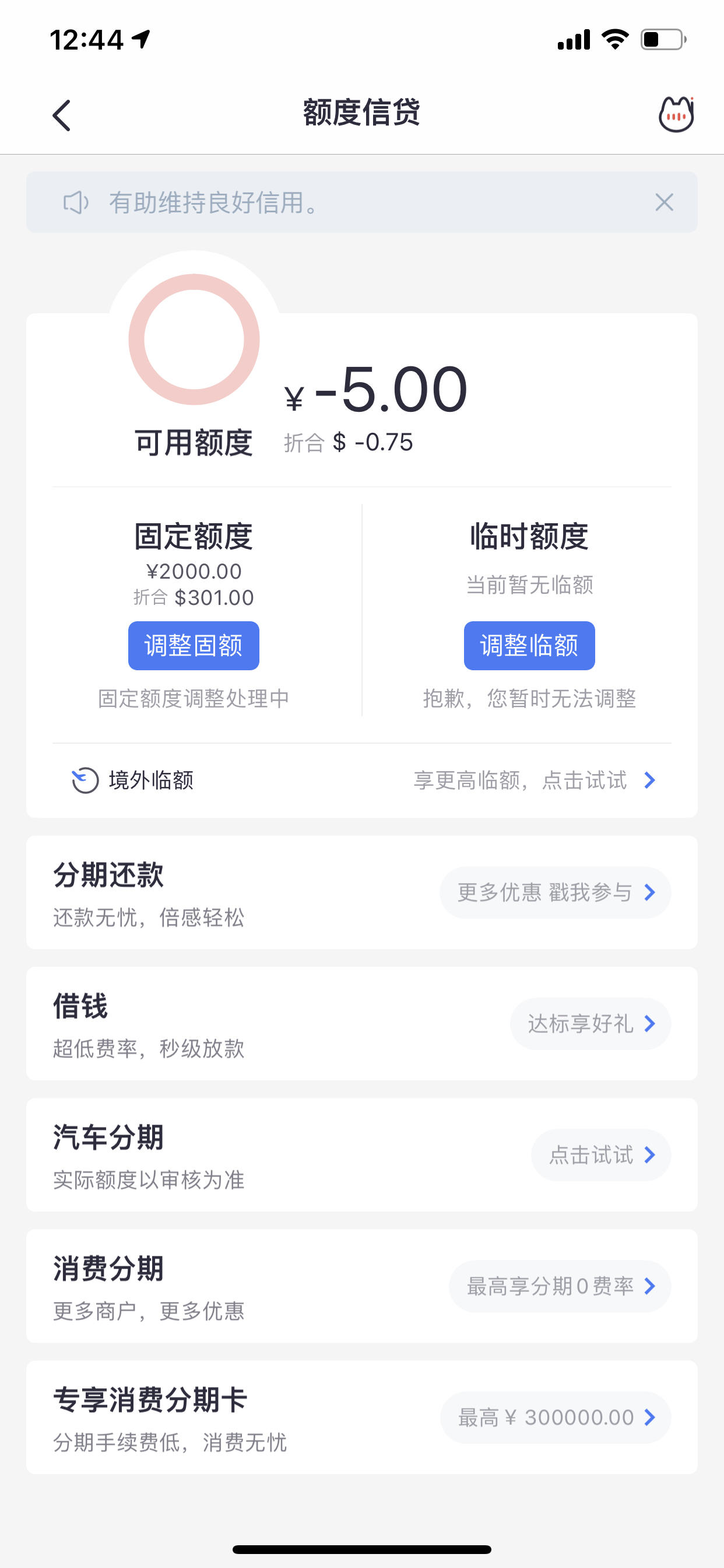Dismiss the credit notice banner
Image resolution: width=724 pixels, height=1568 pixels.
664,202
